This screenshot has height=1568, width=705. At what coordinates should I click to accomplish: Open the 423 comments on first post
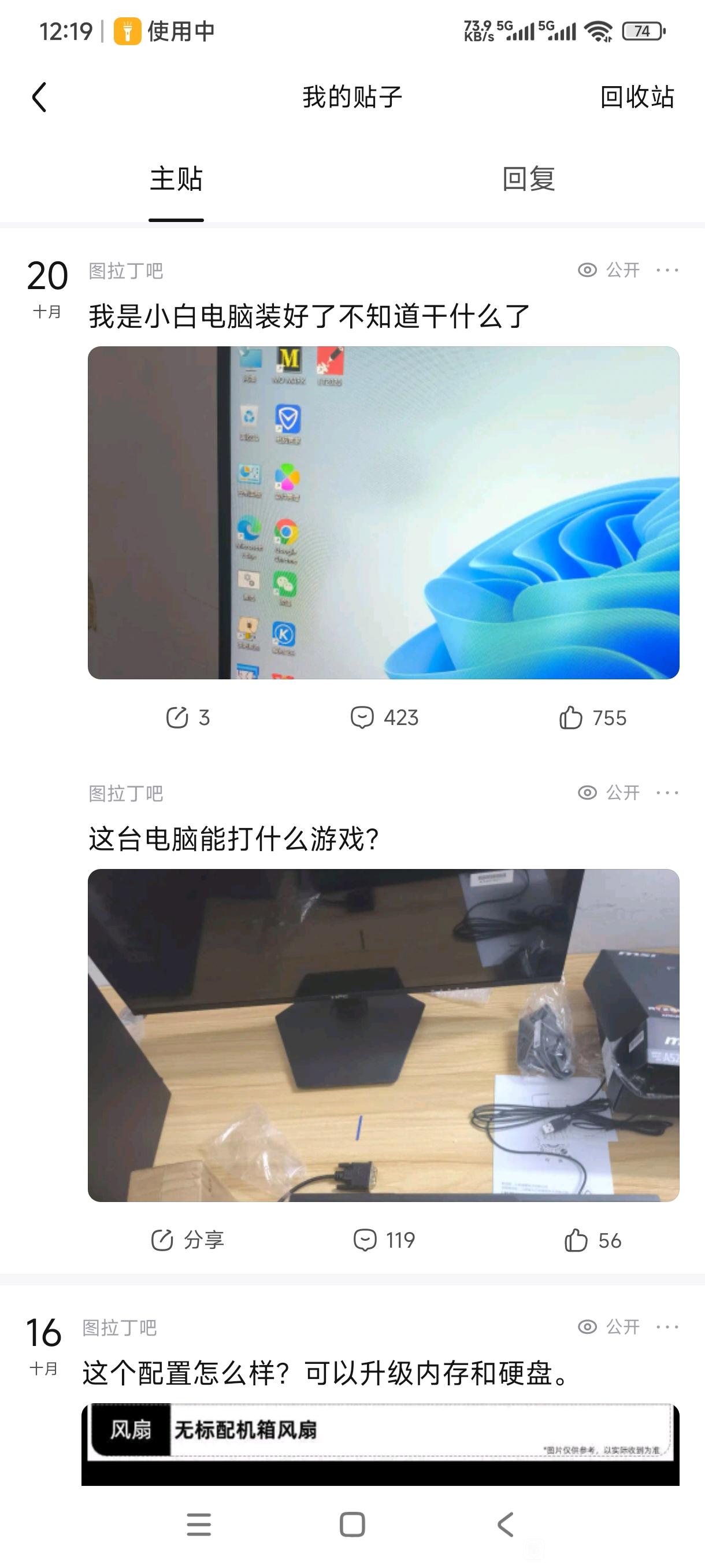384,718
